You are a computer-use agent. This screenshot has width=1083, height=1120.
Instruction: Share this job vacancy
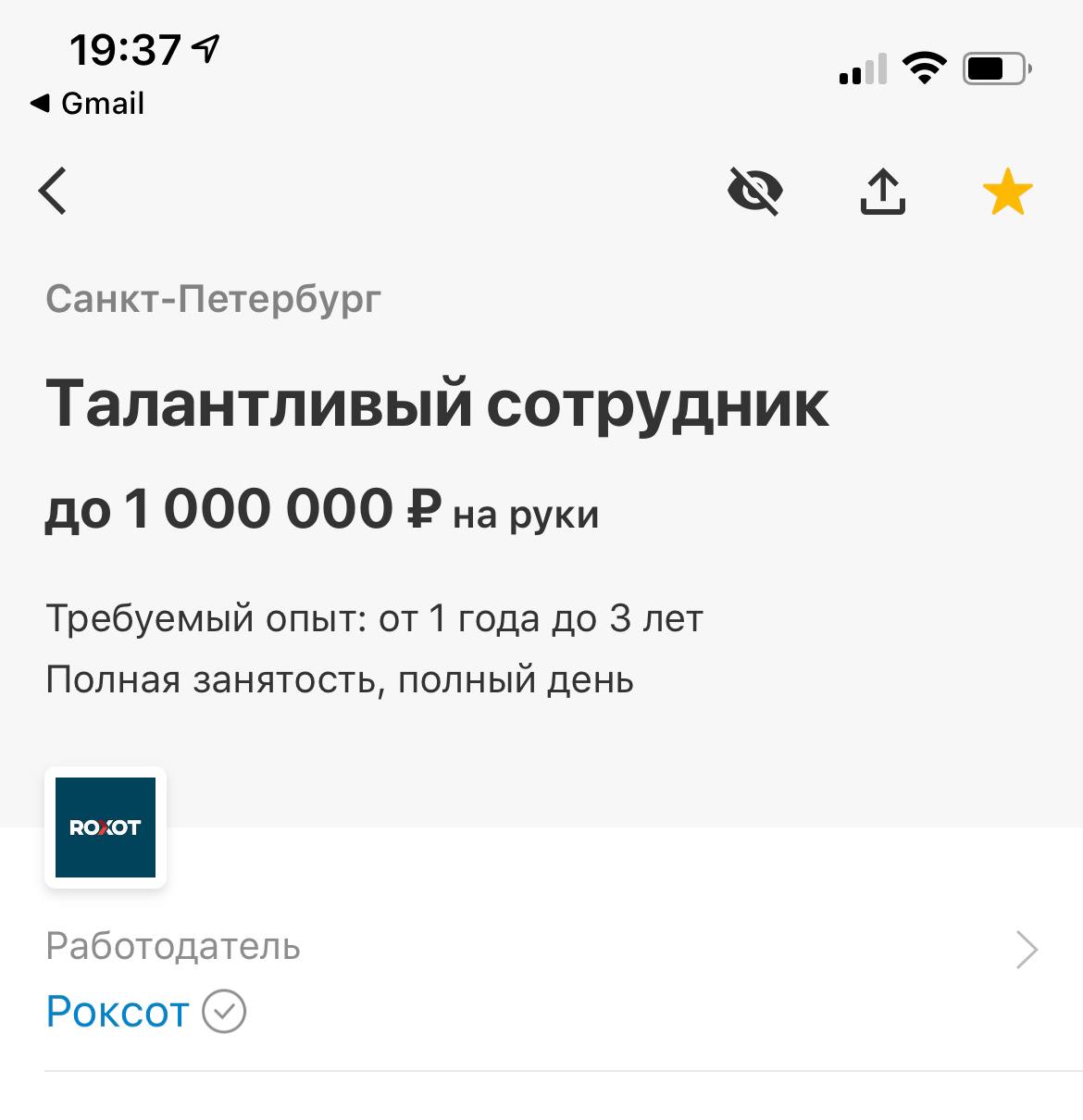(882, 192)
